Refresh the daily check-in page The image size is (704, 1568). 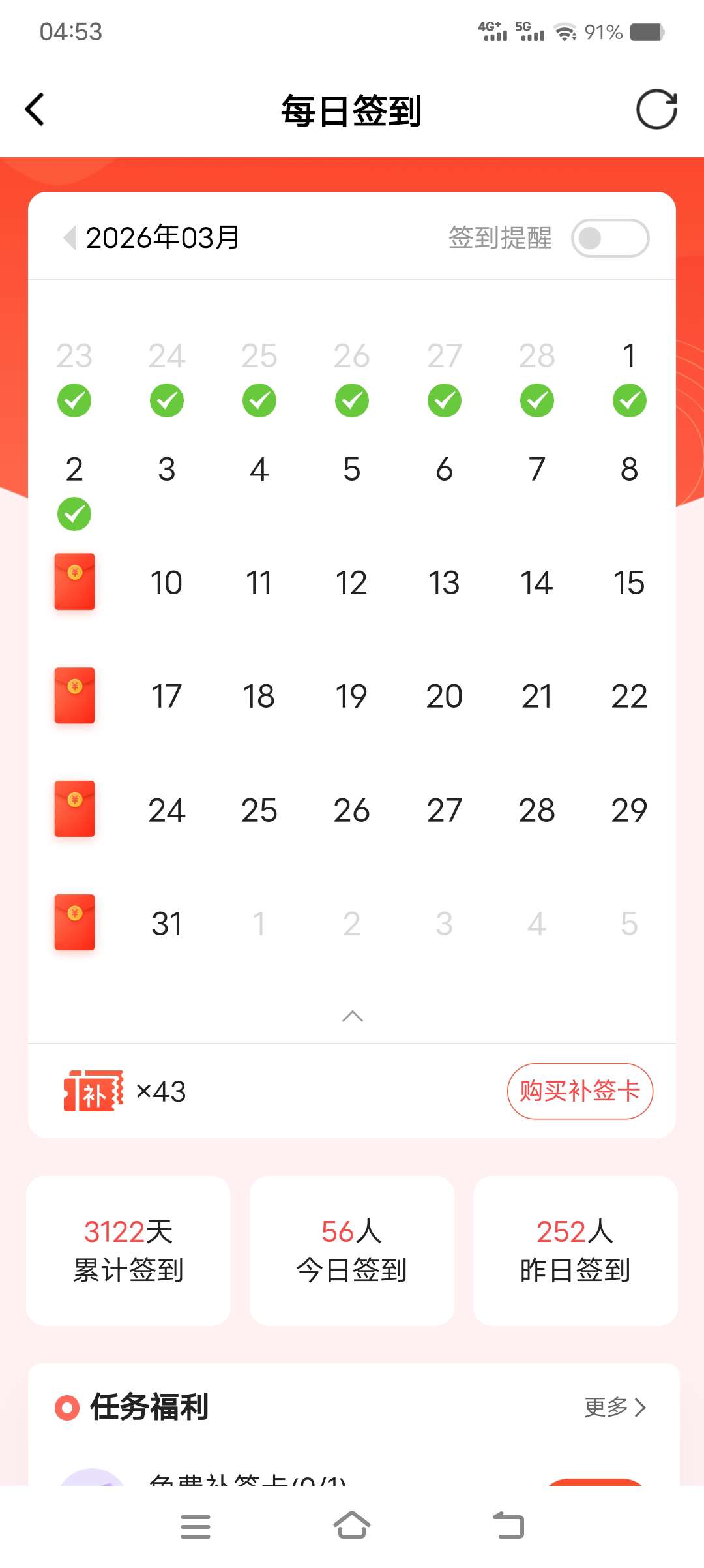click(x=656, y=109)
